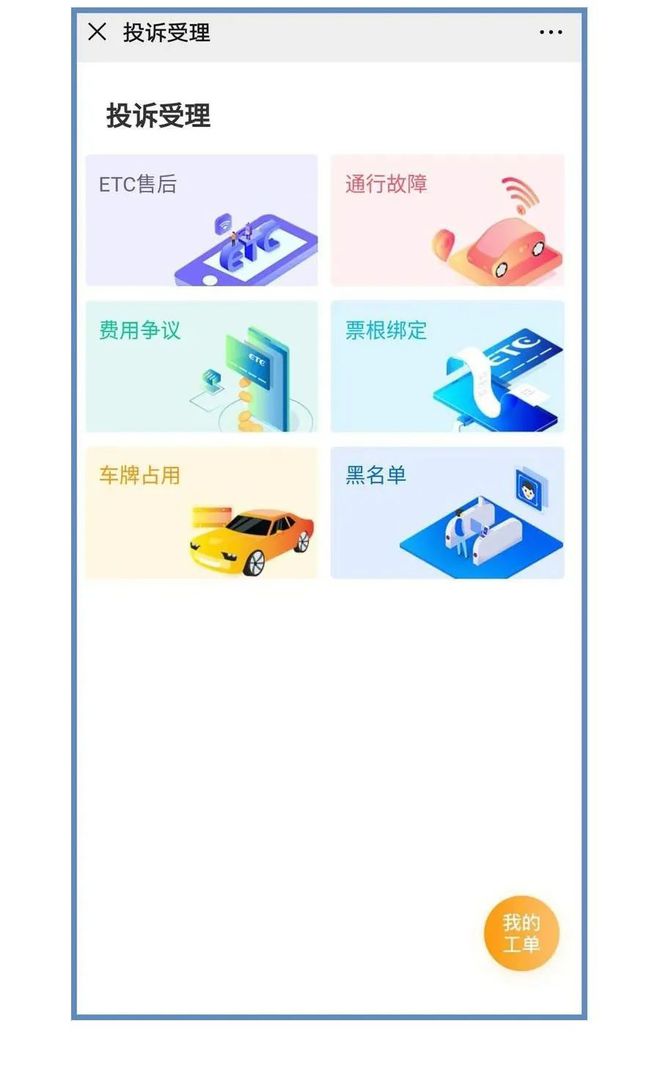Open the 费用争议 complaint card
This screenshot has height=1065, width=660.
(x=201, y=366)
